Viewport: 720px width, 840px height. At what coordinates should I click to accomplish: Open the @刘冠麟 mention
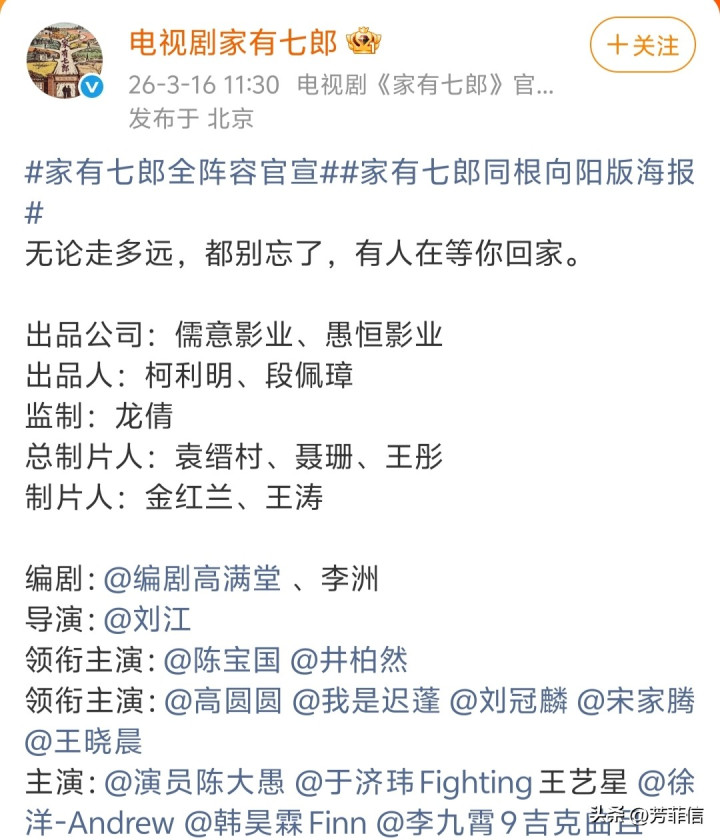click(x=508, y=701)
